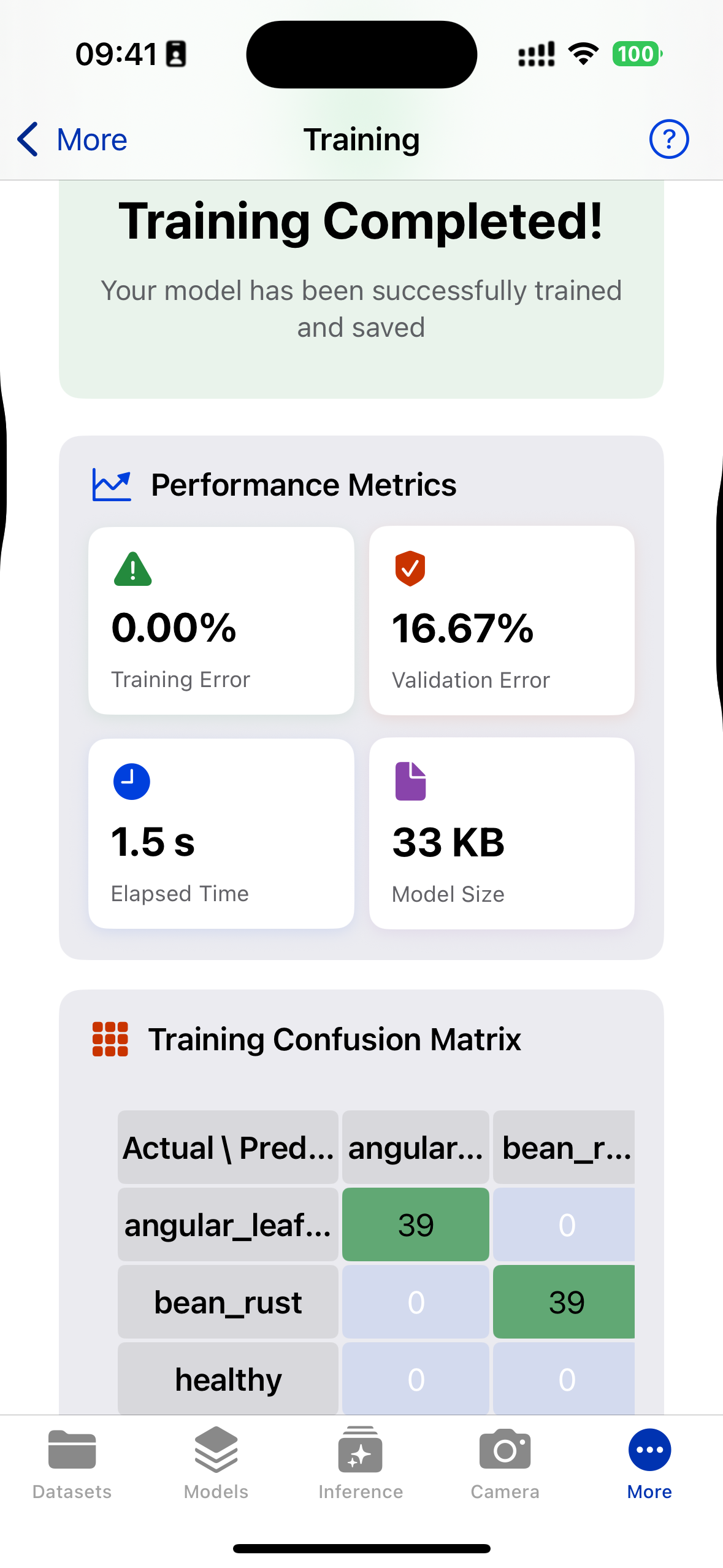Select the More tab
723x1568 pixels.
pyautogui.click(x=649, y=1464)
